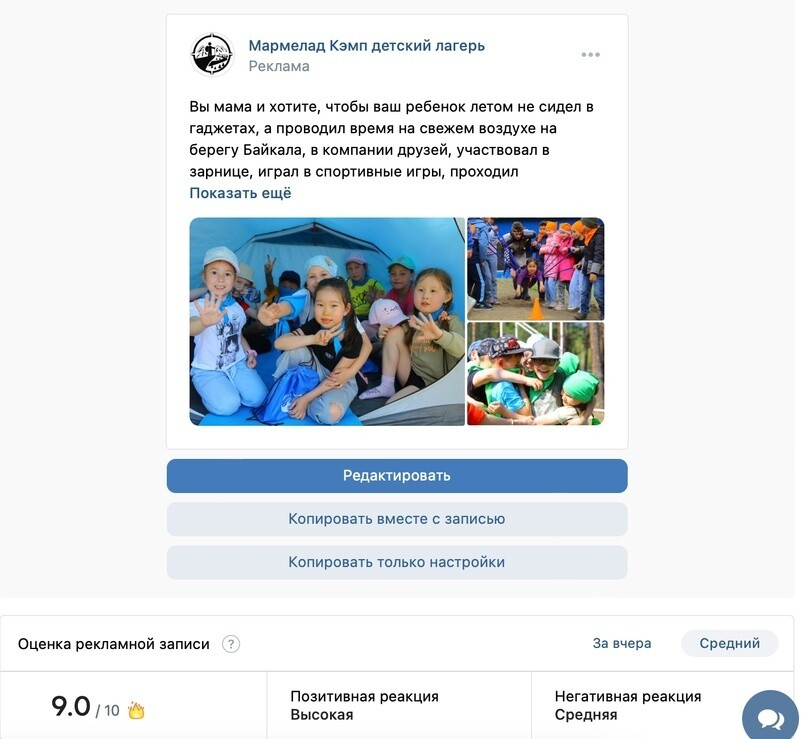Open Мармелад Кэмп детский лагерь page

(x=366, y=45)
